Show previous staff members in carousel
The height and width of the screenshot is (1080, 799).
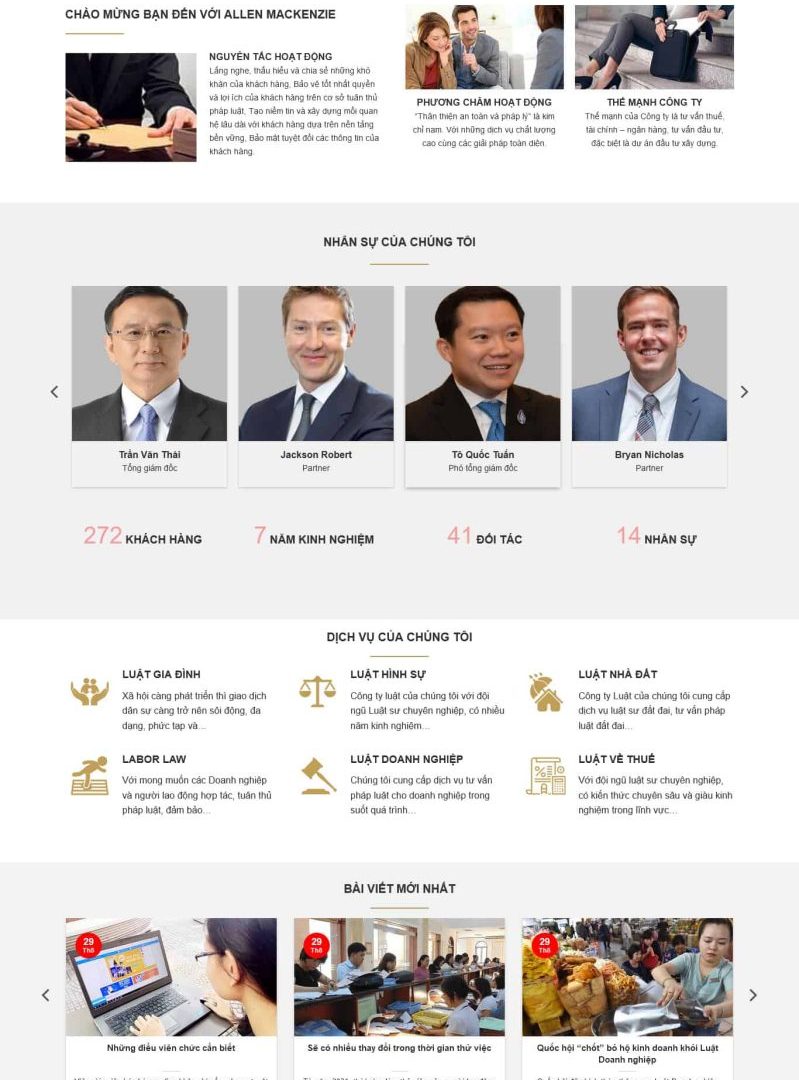(x=55, y=392)
